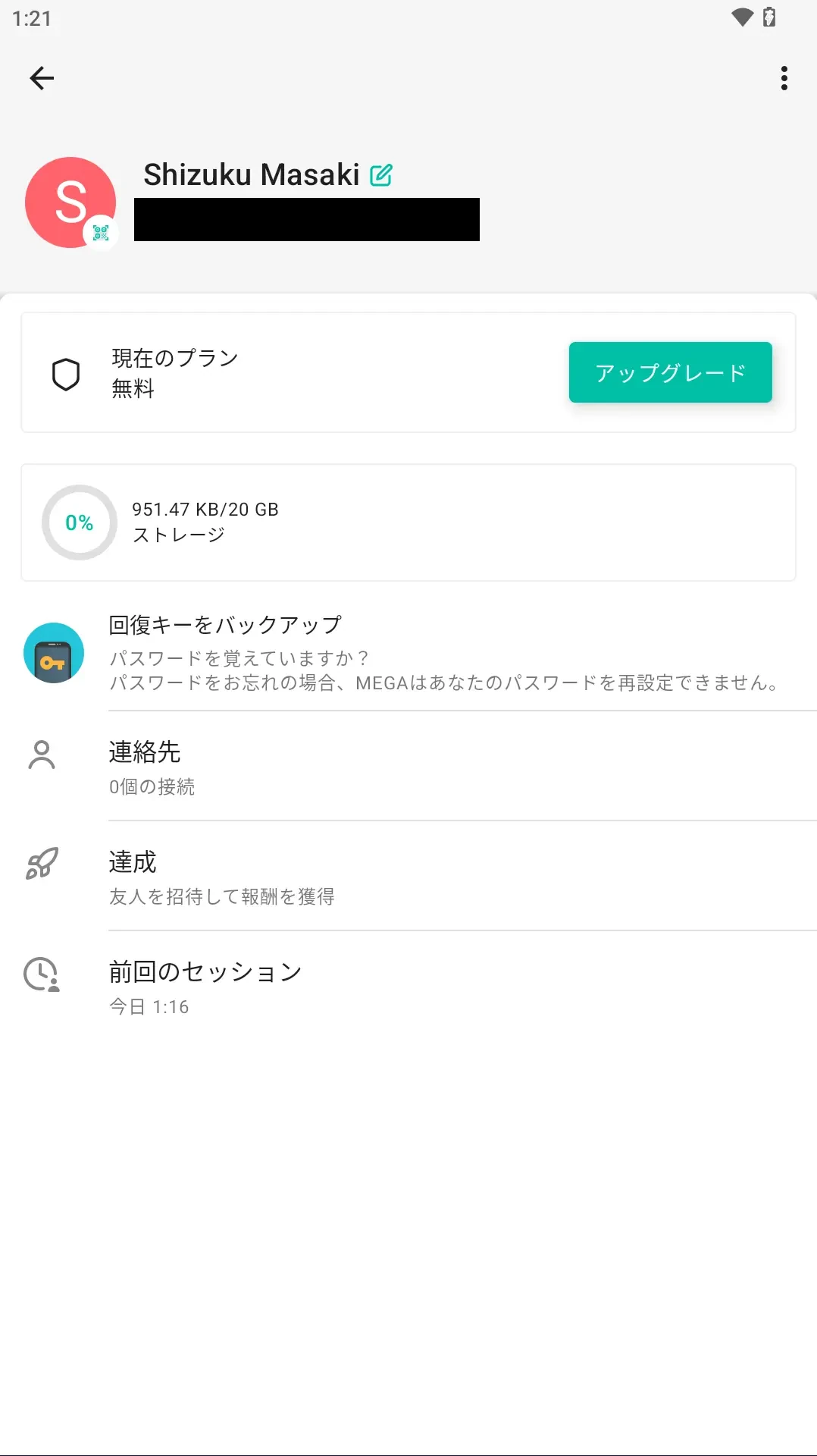Tap the recovery key backup icon
The height and width of the screenshot is (1456, 817).
tap(53, 654)
